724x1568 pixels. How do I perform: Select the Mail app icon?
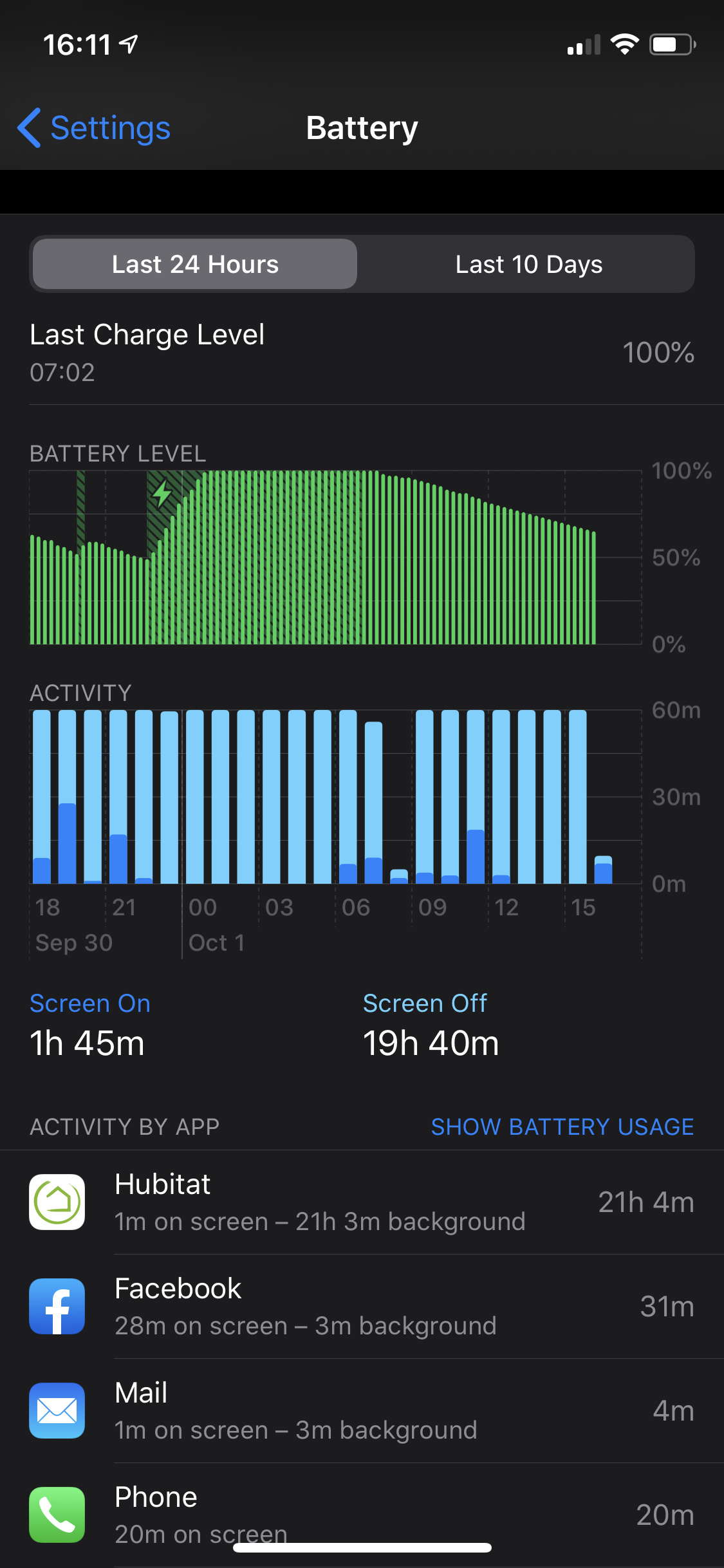57,1412
